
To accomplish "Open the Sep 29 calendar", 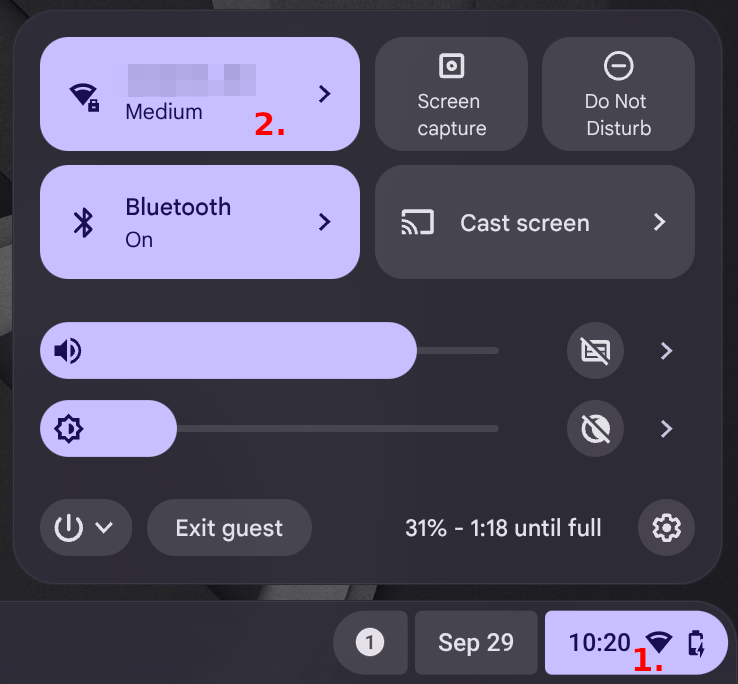I will tap(476, 642).
